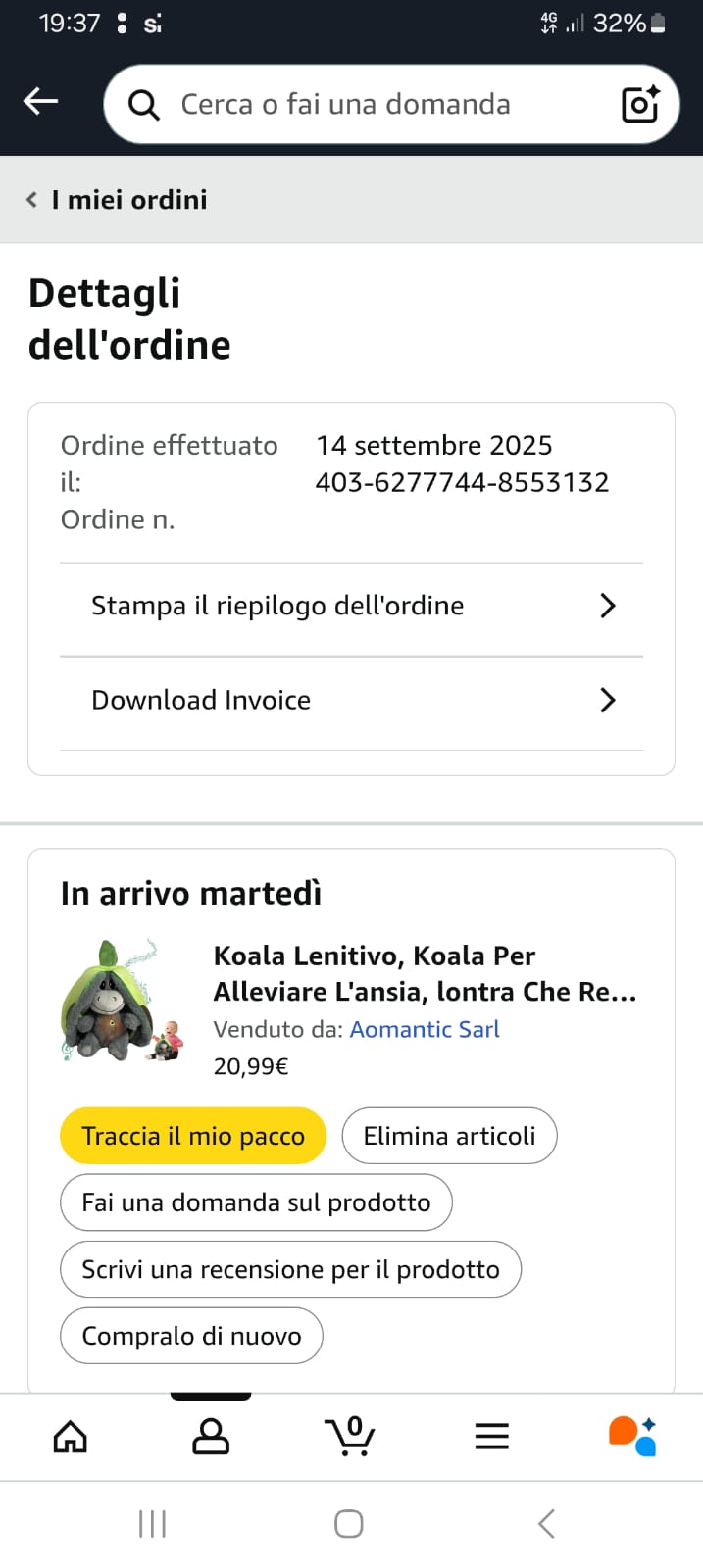
Task: Switch to the account profile tab
Action: coord(210,1437)
